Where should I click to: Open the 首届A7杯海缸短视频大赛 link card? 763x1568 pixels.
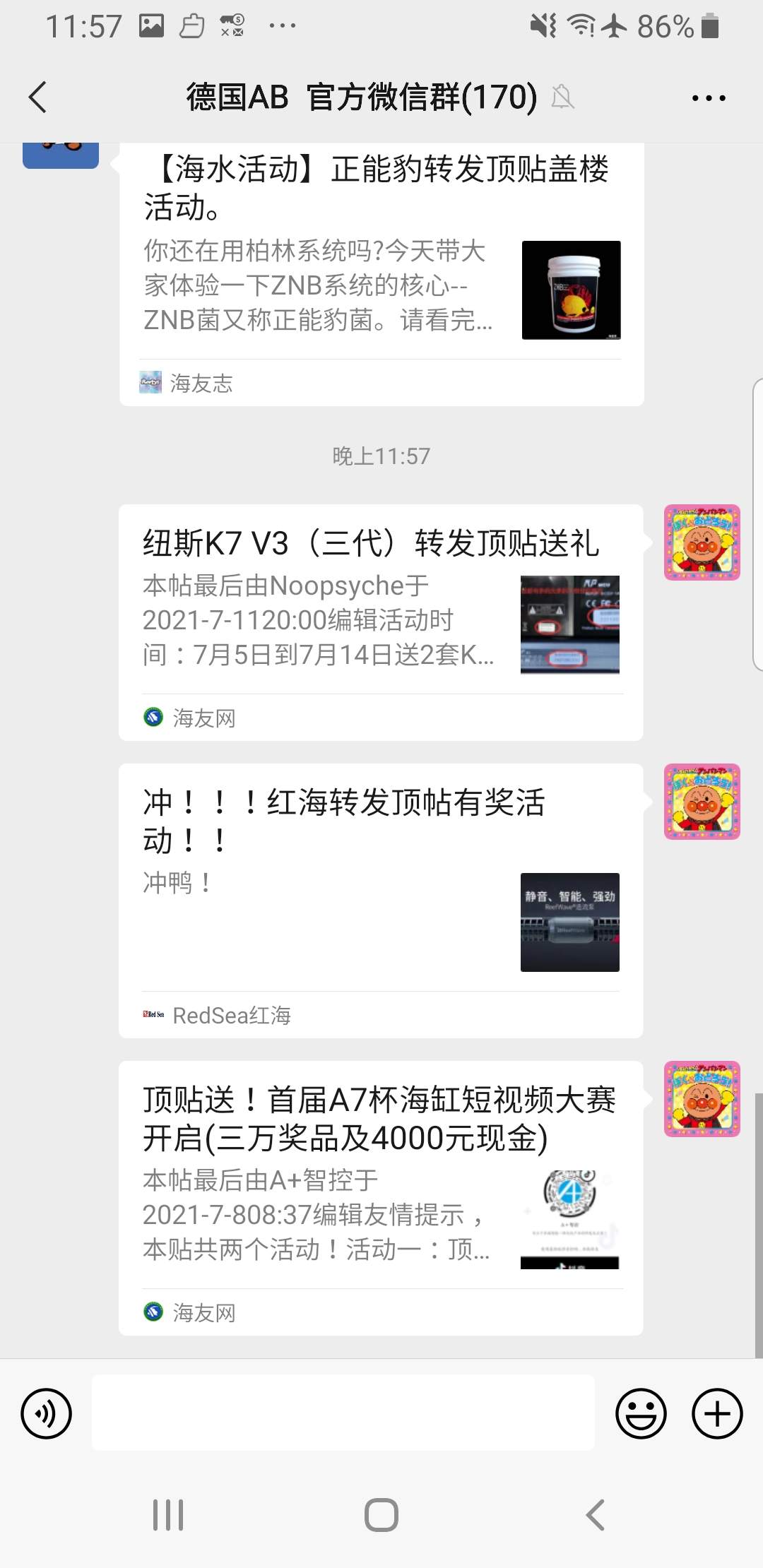click(x=380, y=1197)
